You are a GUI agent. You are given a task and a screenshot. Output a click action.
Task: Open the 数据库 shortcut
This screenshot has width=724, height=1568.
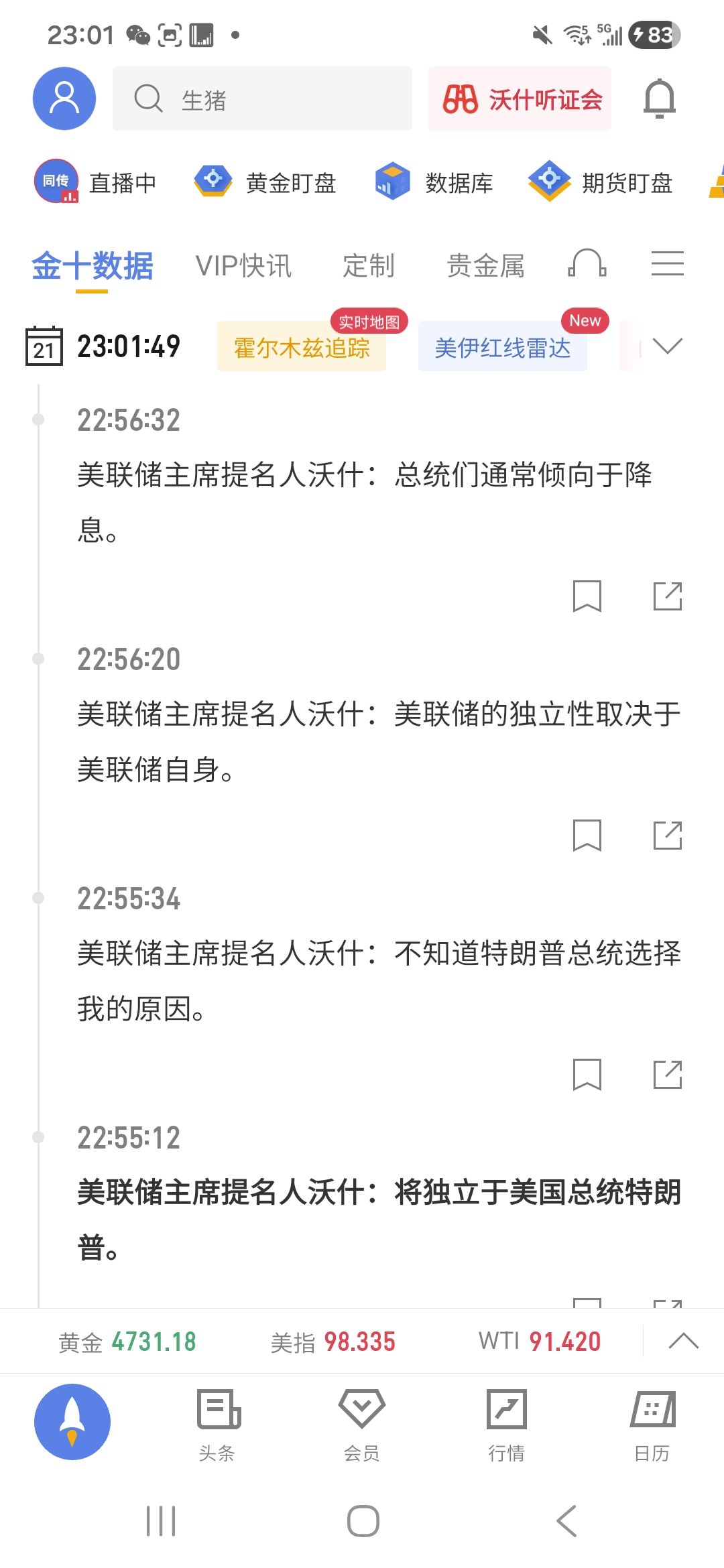click(x=434, y=182)
